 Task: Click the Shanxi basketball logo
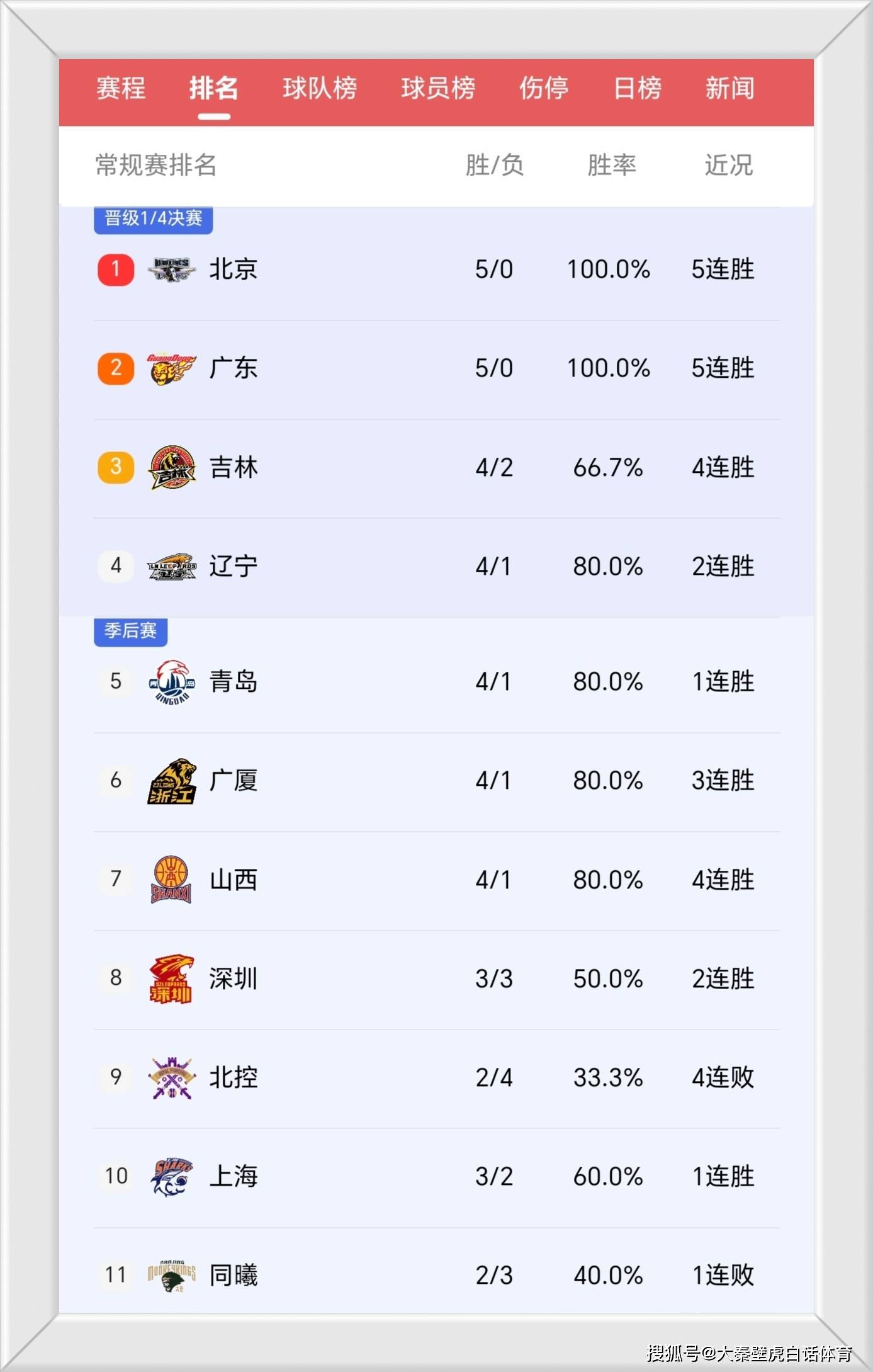click(x=170, y=880)
